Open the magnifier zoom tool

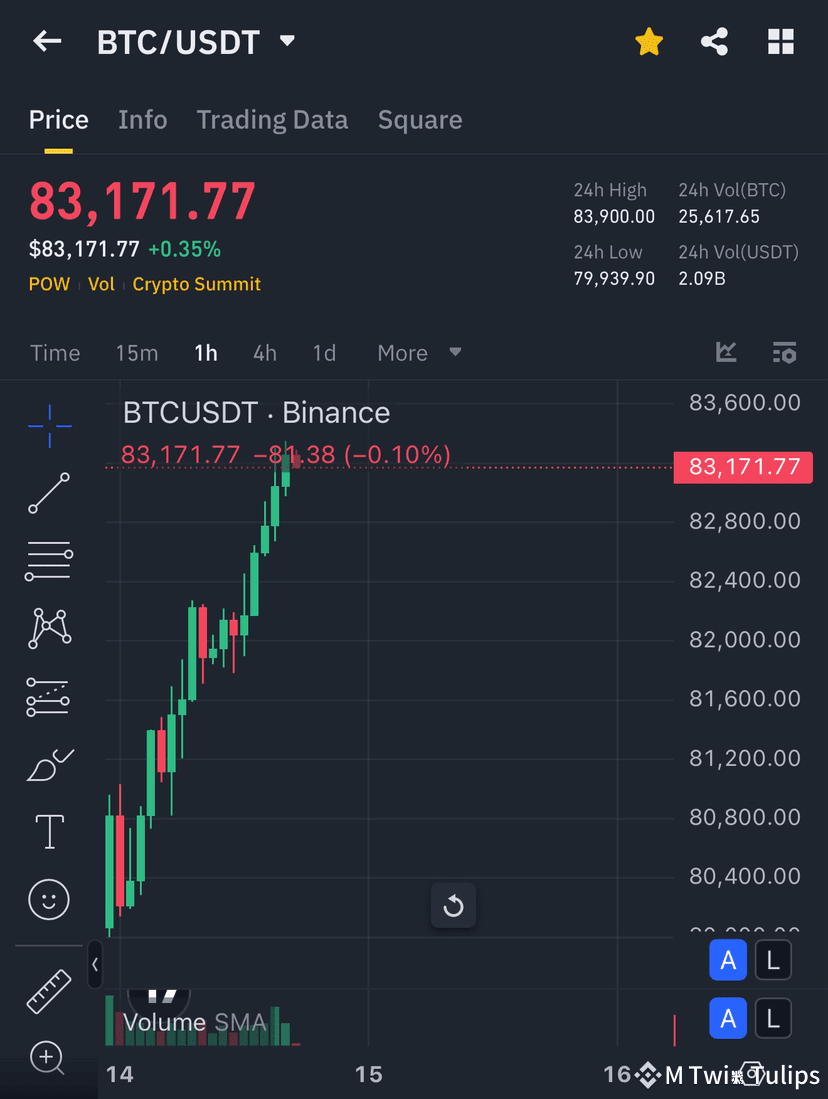click(48, 1057)
